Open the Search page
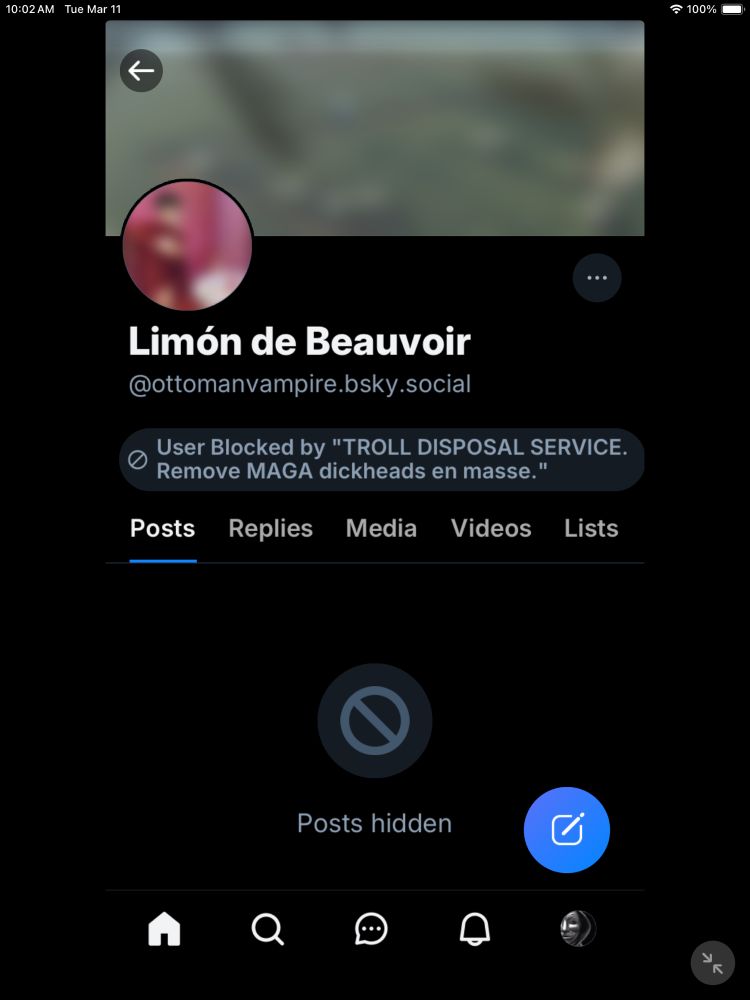Image resolution: width=750 pixels, height=1000 pixels. click(x=267, y=930)
